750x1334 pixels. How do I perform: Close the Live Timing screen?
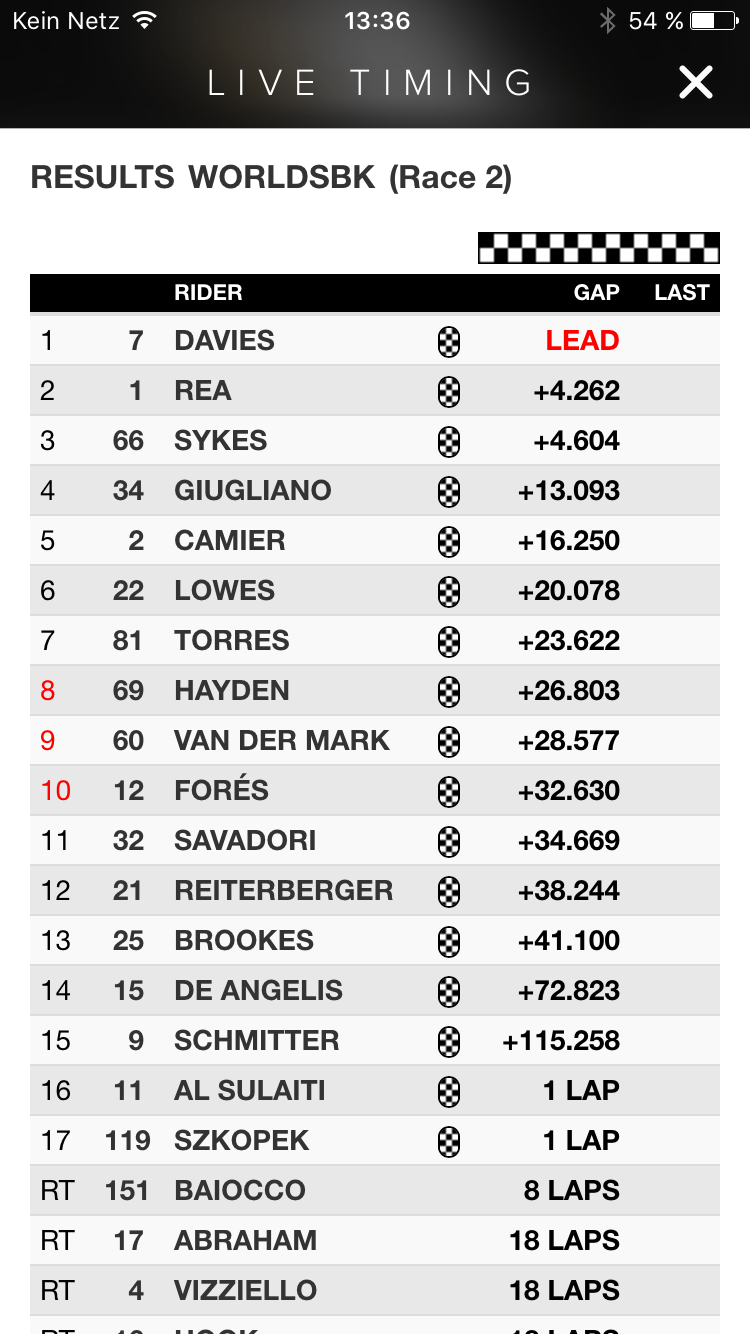click(x=695, y=82)
